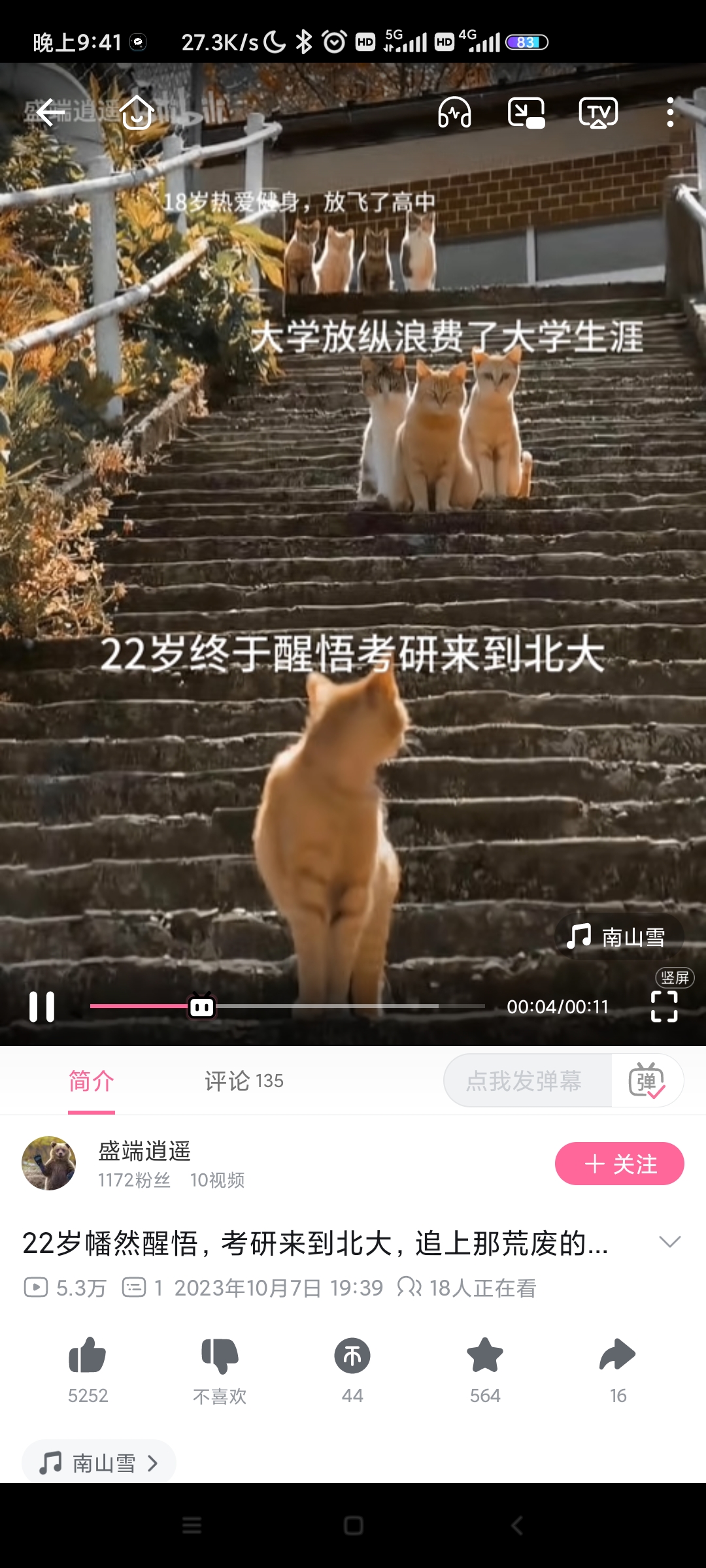Enter fullscreen vertical mode
Viewport: 706px width, 1568px height.
click(x=664, y=1006)
